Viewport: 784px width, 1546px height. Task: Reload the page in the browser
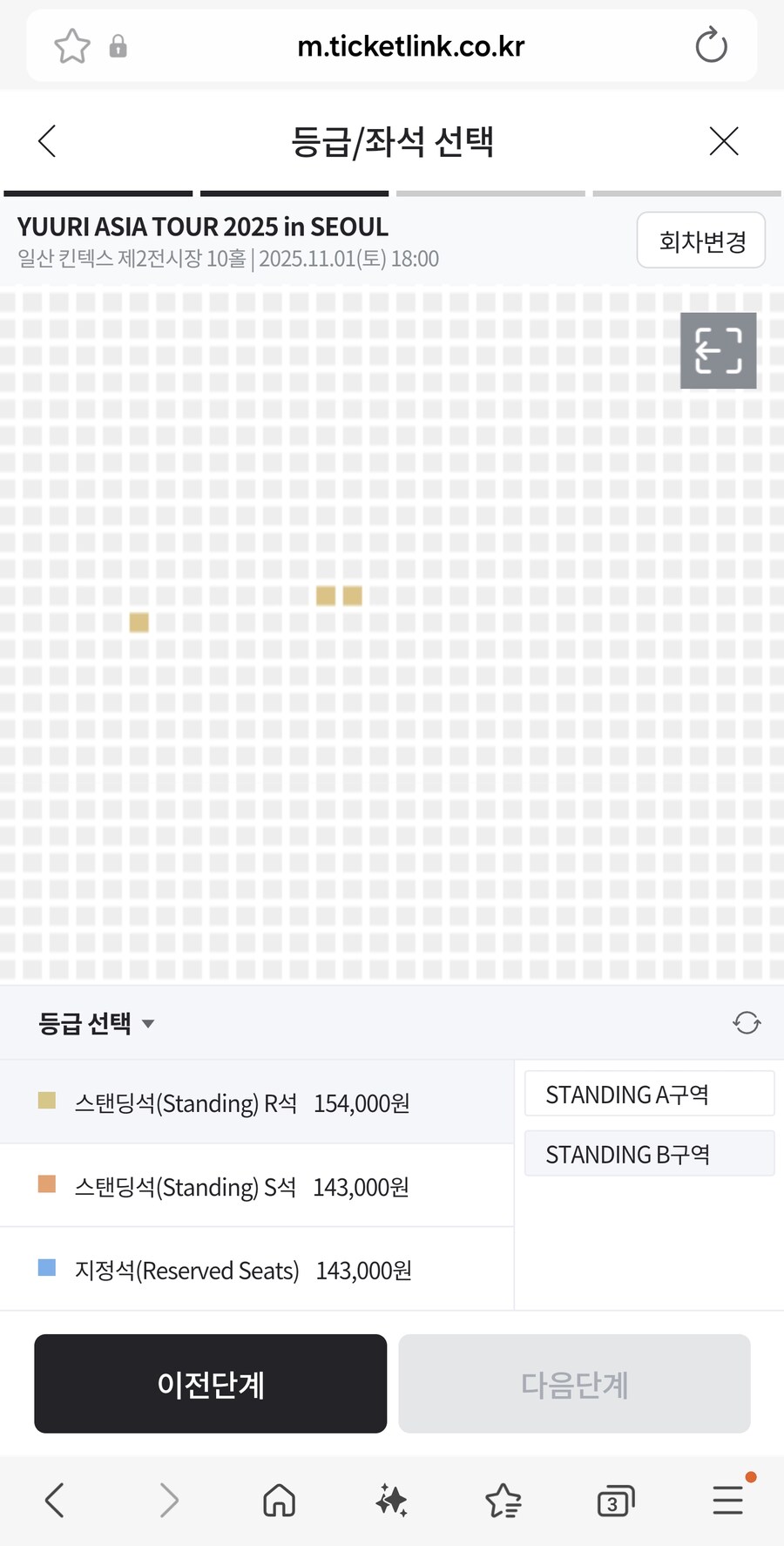coord(711,45)
